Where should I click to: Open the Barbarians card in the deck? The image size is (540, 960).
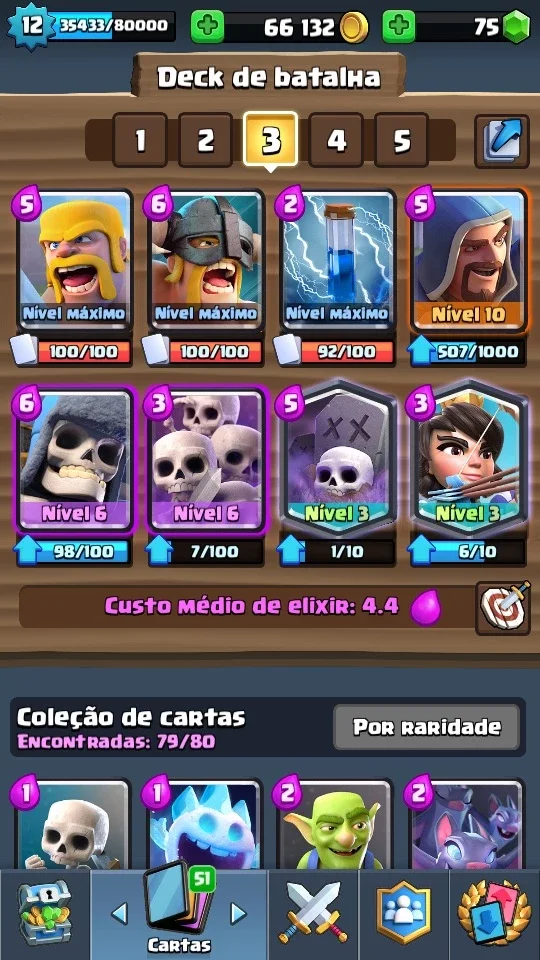pos(75,260)
